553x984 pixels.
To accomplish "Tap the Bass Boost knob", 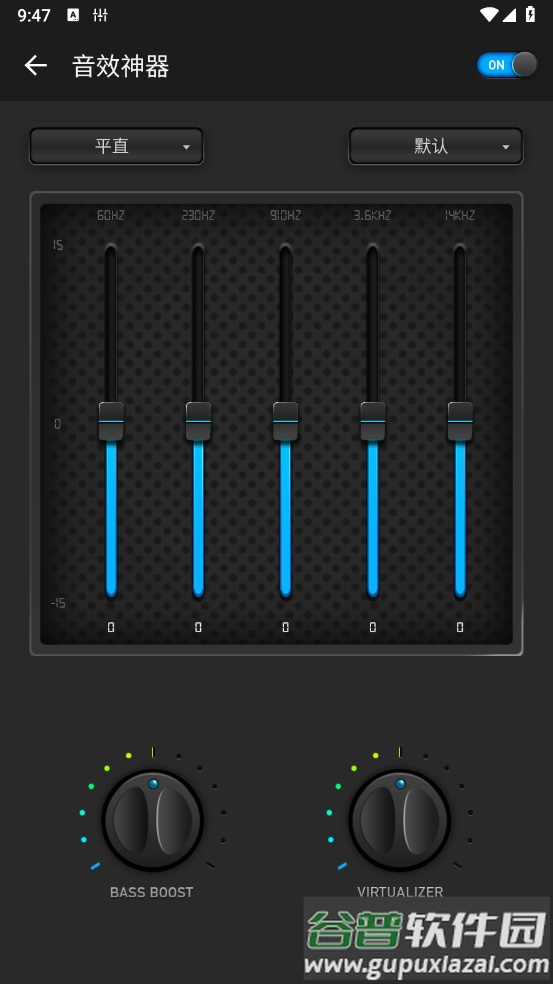I will pyautogui.click(x=153, y=820).
